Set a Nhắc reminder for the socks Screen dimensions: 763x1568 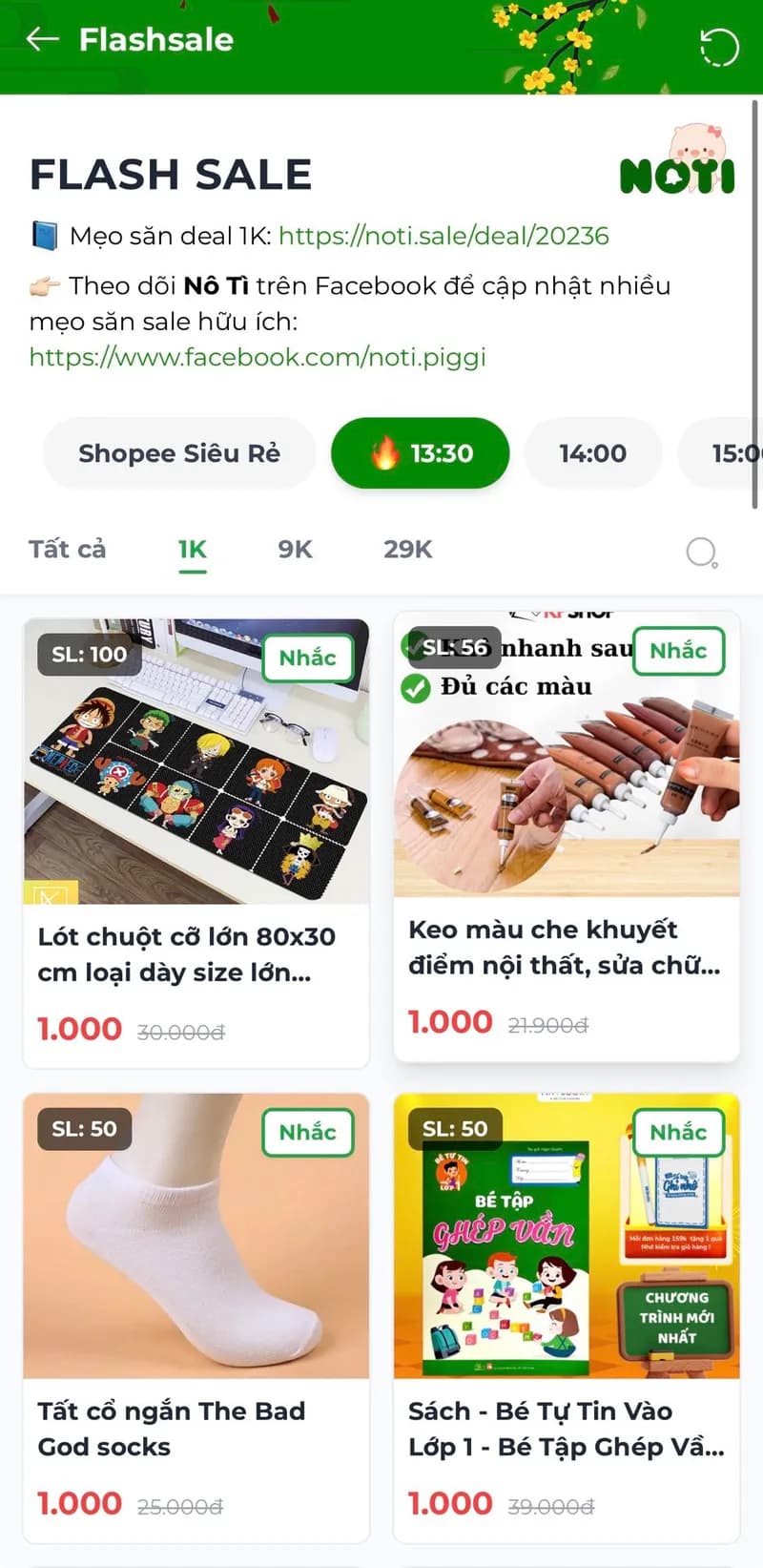tap(307, 1132)
